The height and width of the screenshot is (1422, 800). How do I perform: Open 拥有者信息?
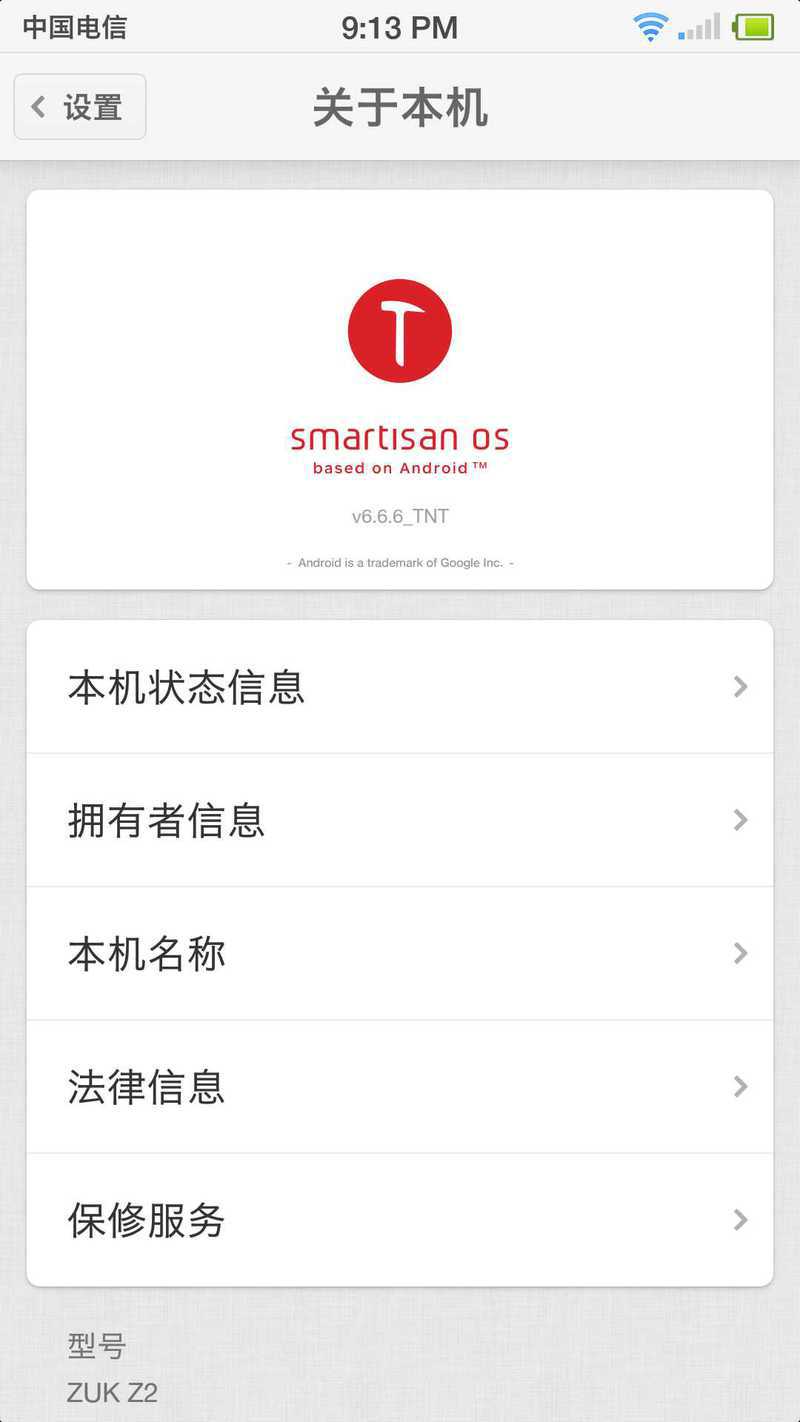(400, 820)
